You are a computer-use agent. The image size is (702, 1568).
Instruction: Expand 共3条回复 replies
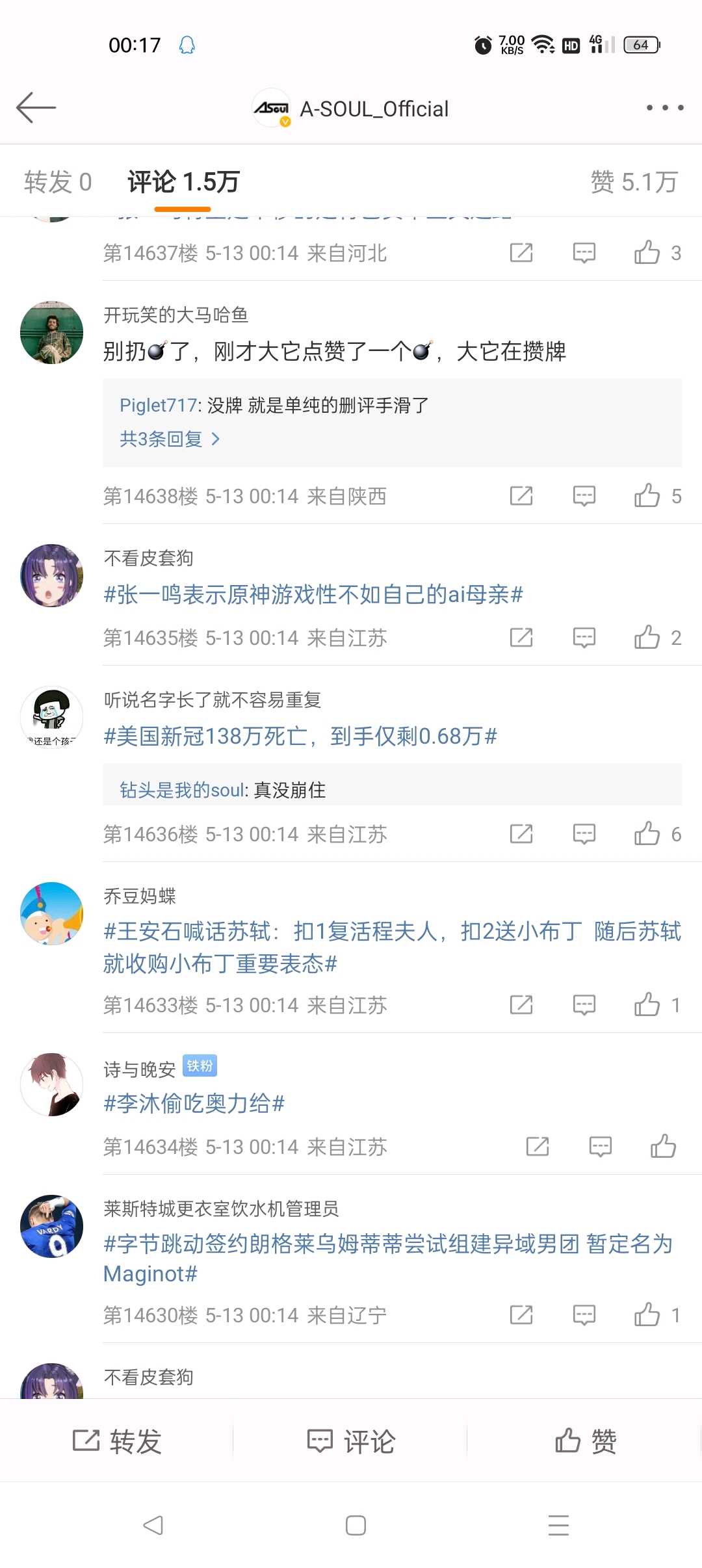(x=170, y=439)
